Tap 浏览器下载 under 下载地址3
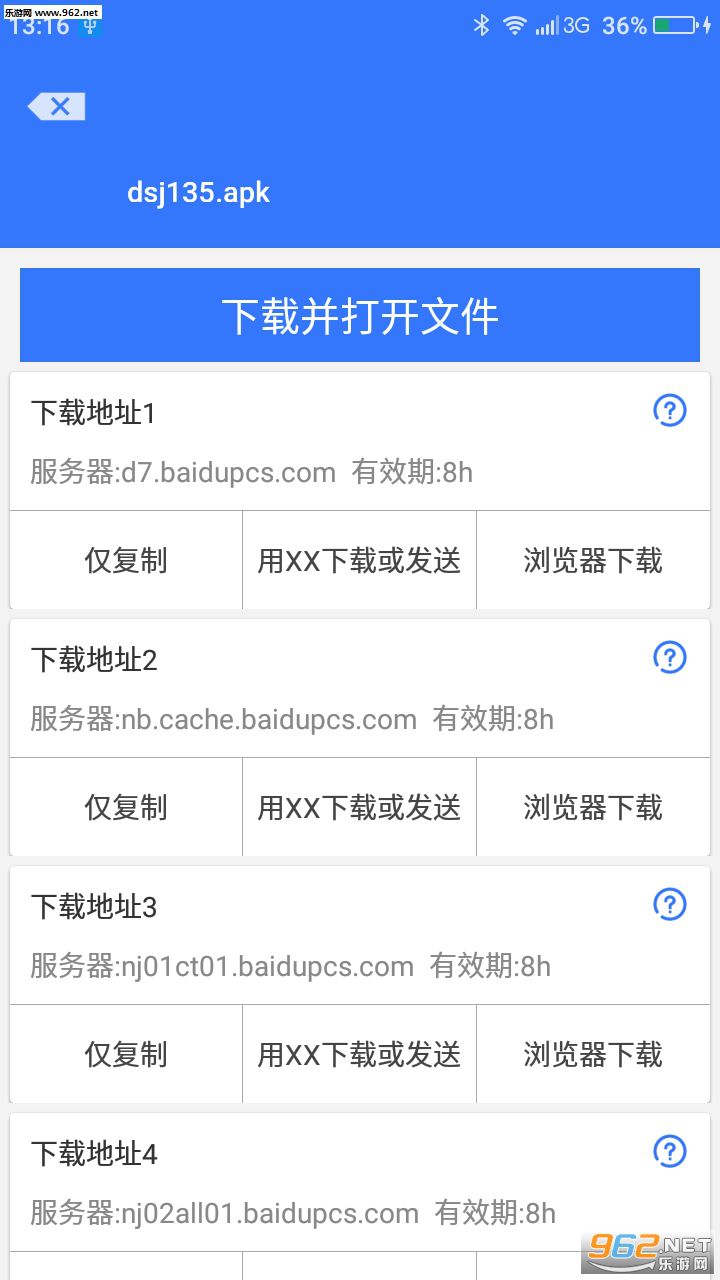This screenshot has height=1280, width=720. [x=594, y=1054]
